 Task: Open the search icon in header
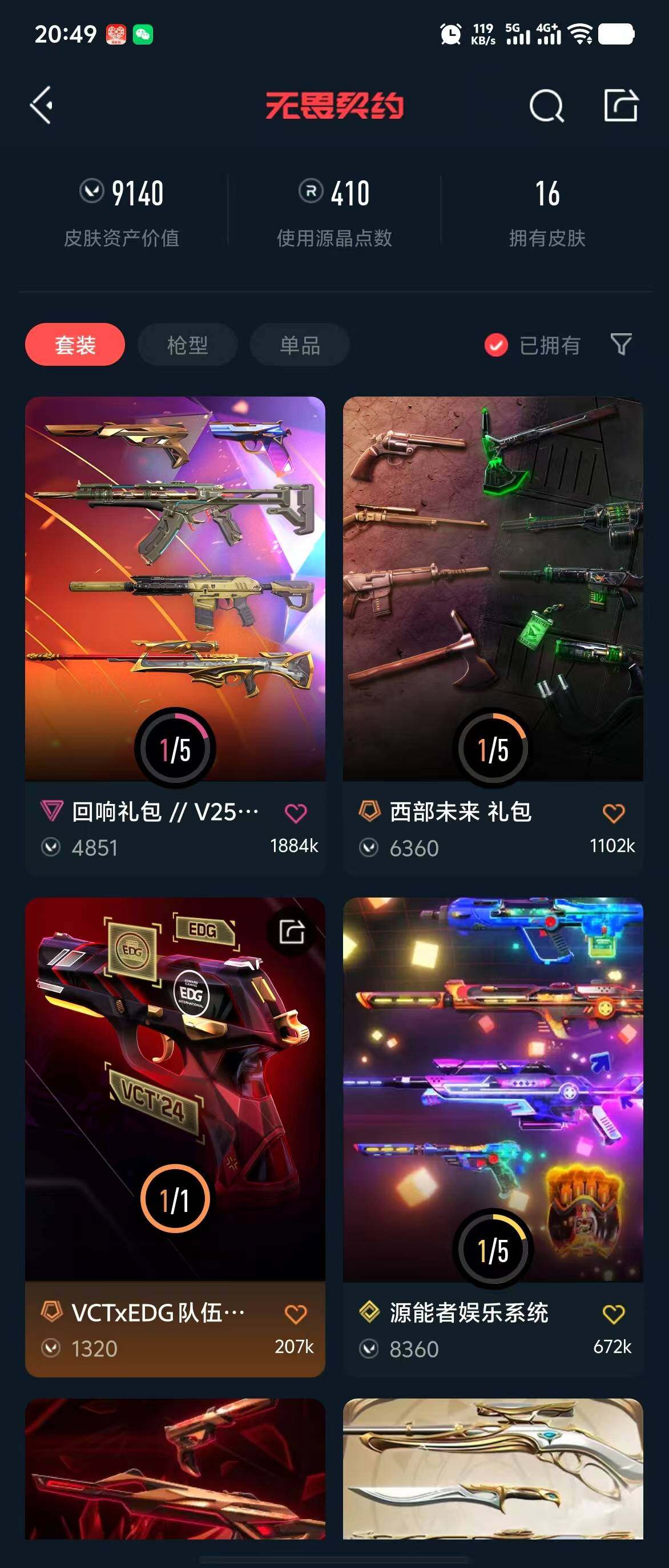point(546,106)
